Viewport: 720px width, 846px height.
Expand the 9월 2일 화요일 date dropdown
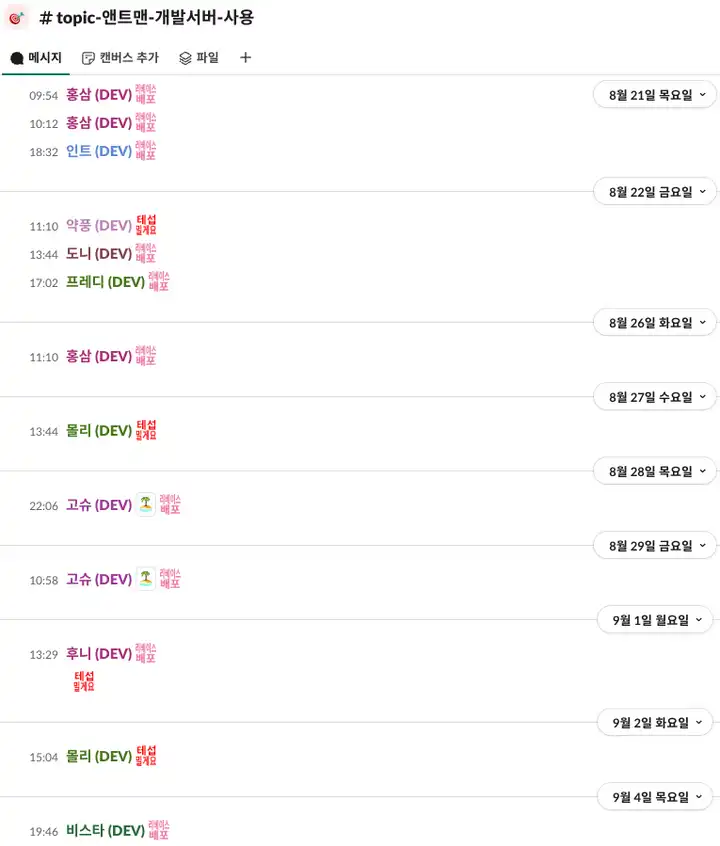coord(655,723)
